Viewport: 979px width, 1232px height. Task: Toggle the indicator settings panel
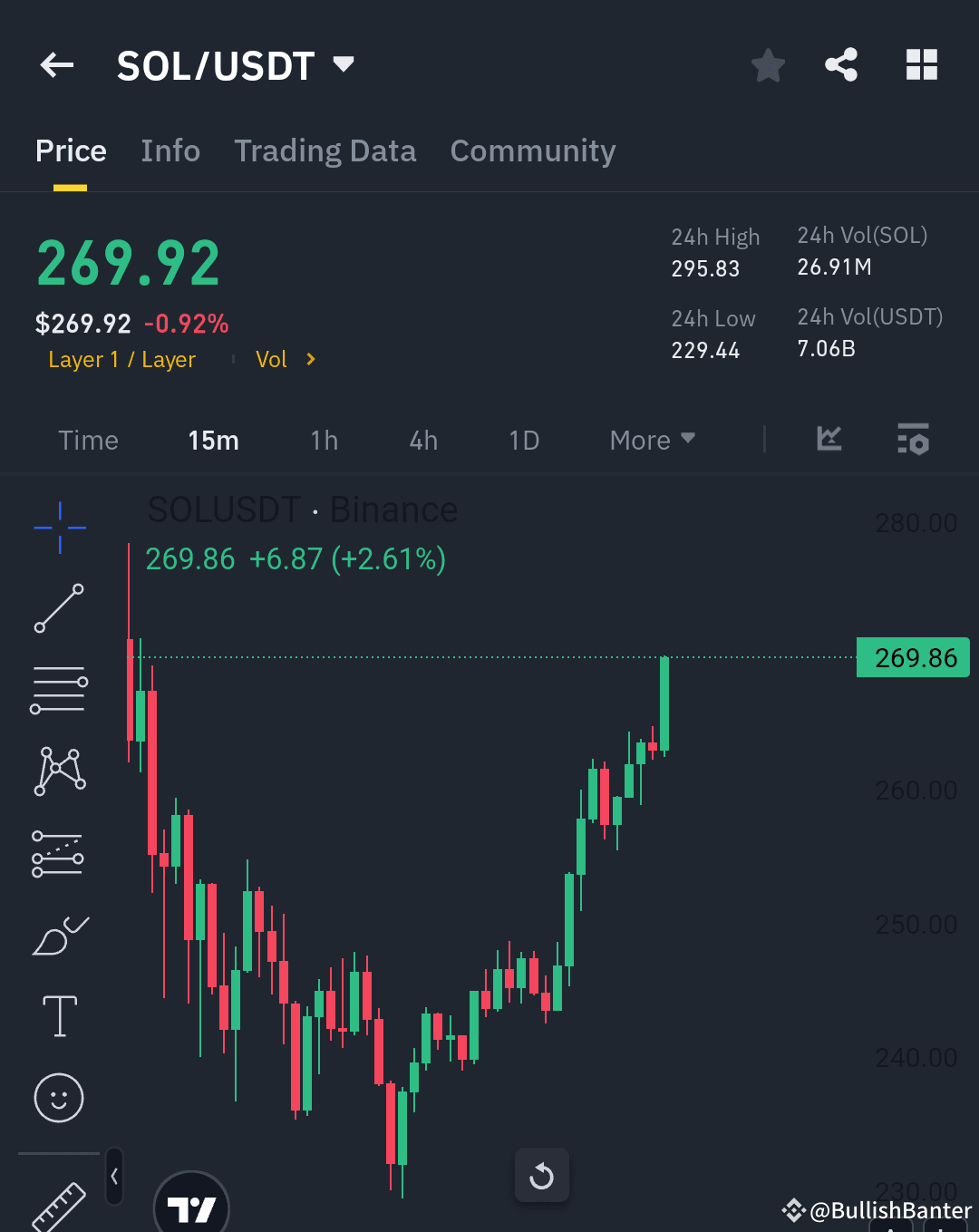(x=913, y=440)
